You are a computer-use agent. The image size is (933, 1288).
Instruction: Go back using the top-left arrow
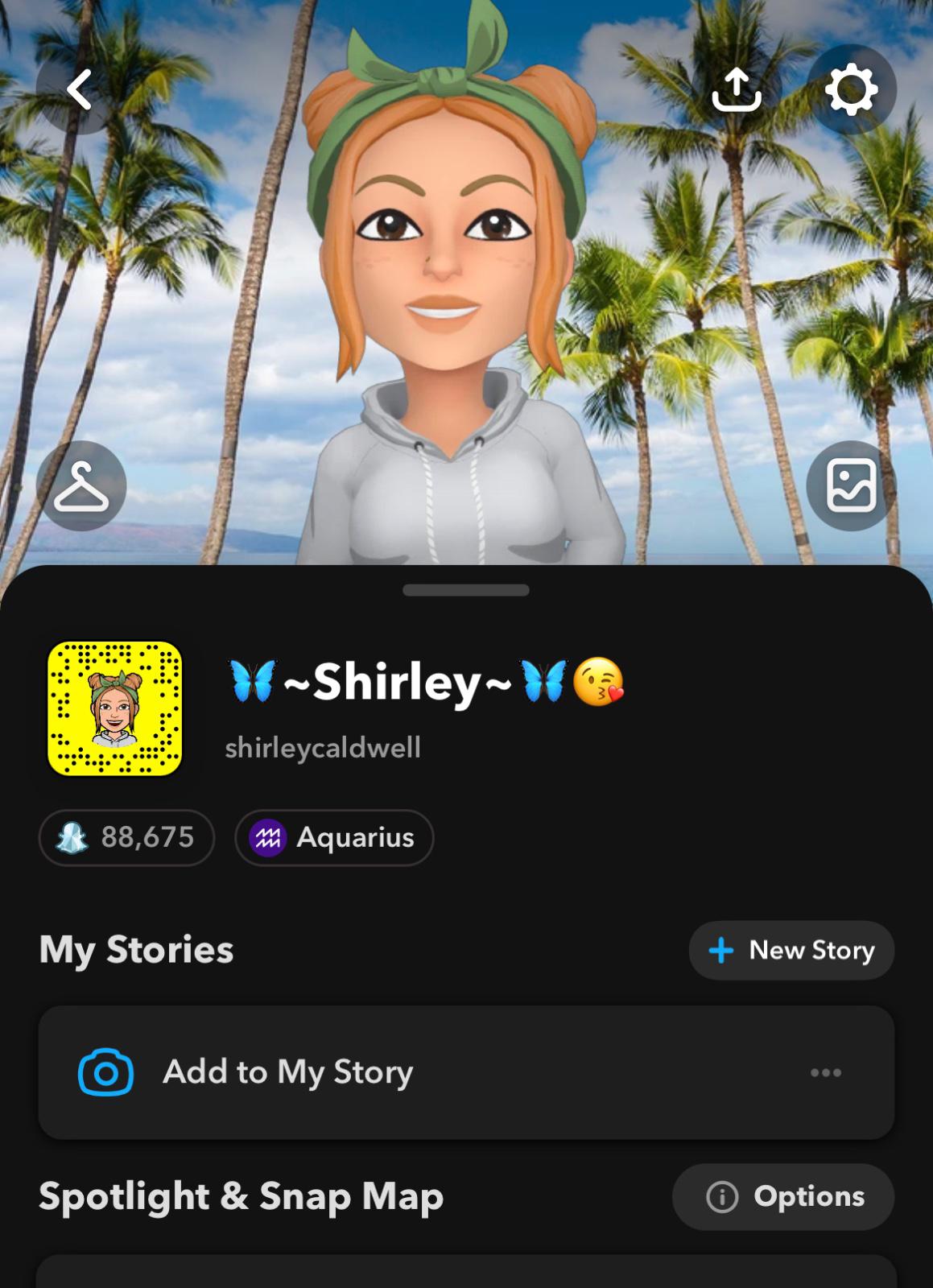79,89
